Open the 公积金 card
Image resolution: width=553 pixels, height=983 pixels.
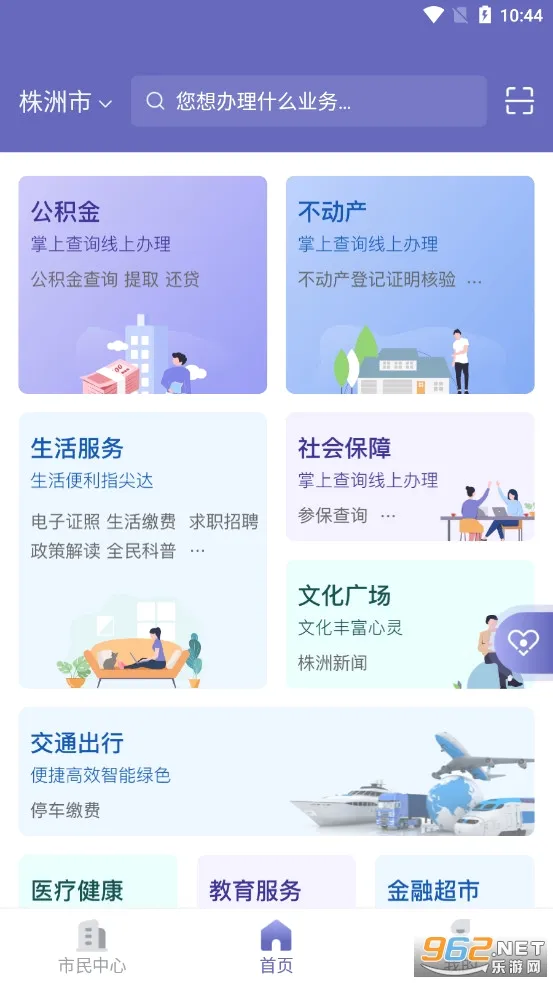pyautogui.click(x=143, y=285)
